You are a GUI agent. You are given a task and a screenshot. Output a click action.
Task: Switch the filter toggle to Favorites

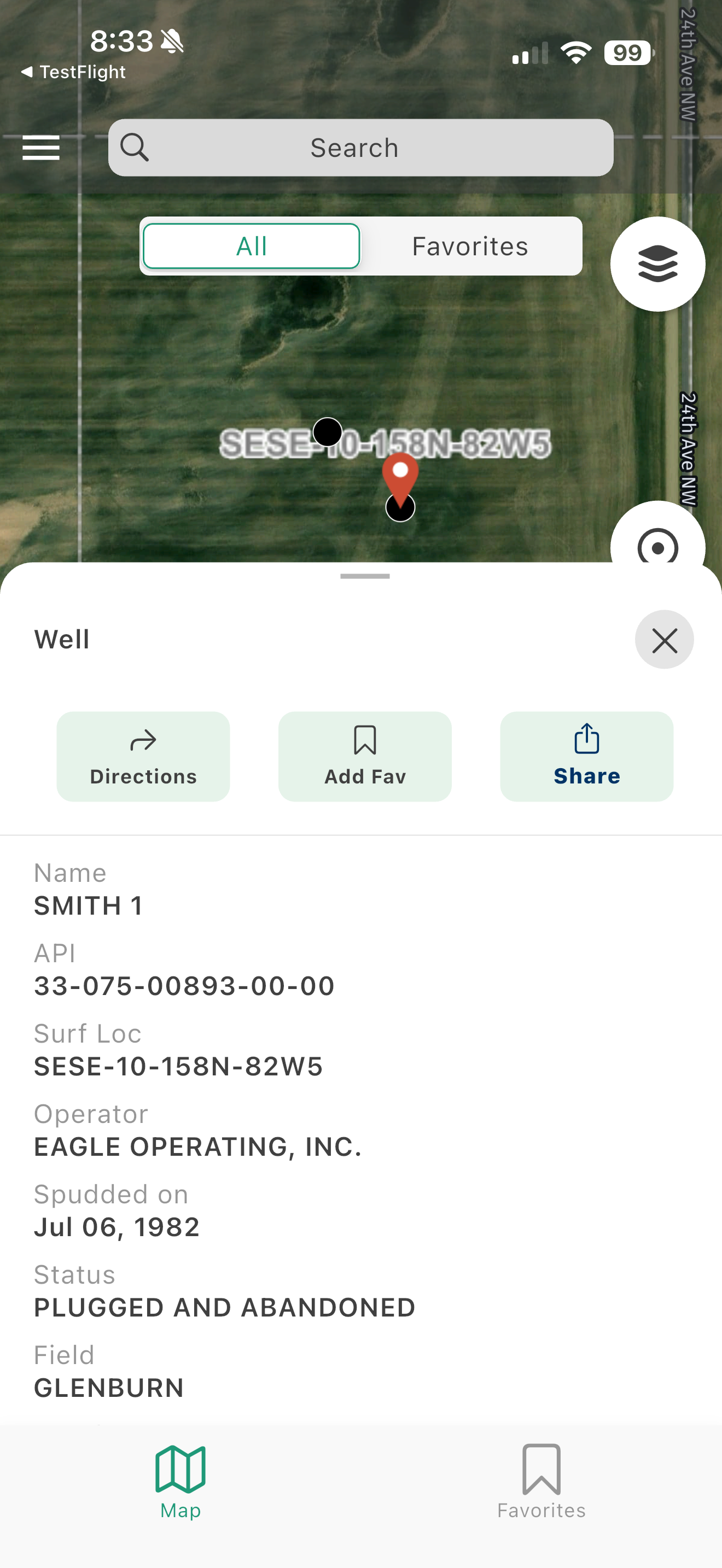pyautogui.click(x=469, y=246)
